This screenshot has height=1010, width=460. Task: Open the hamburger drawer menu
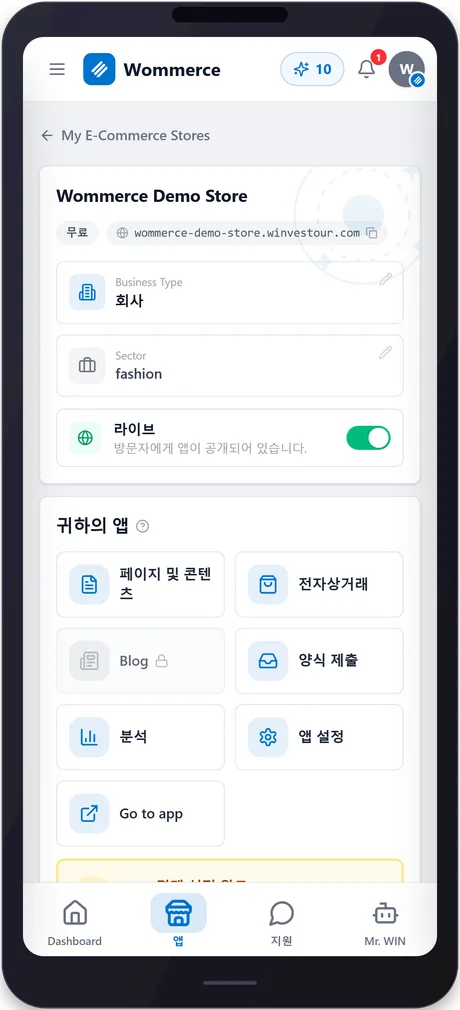pyautogui.click(x=57, y=69)
